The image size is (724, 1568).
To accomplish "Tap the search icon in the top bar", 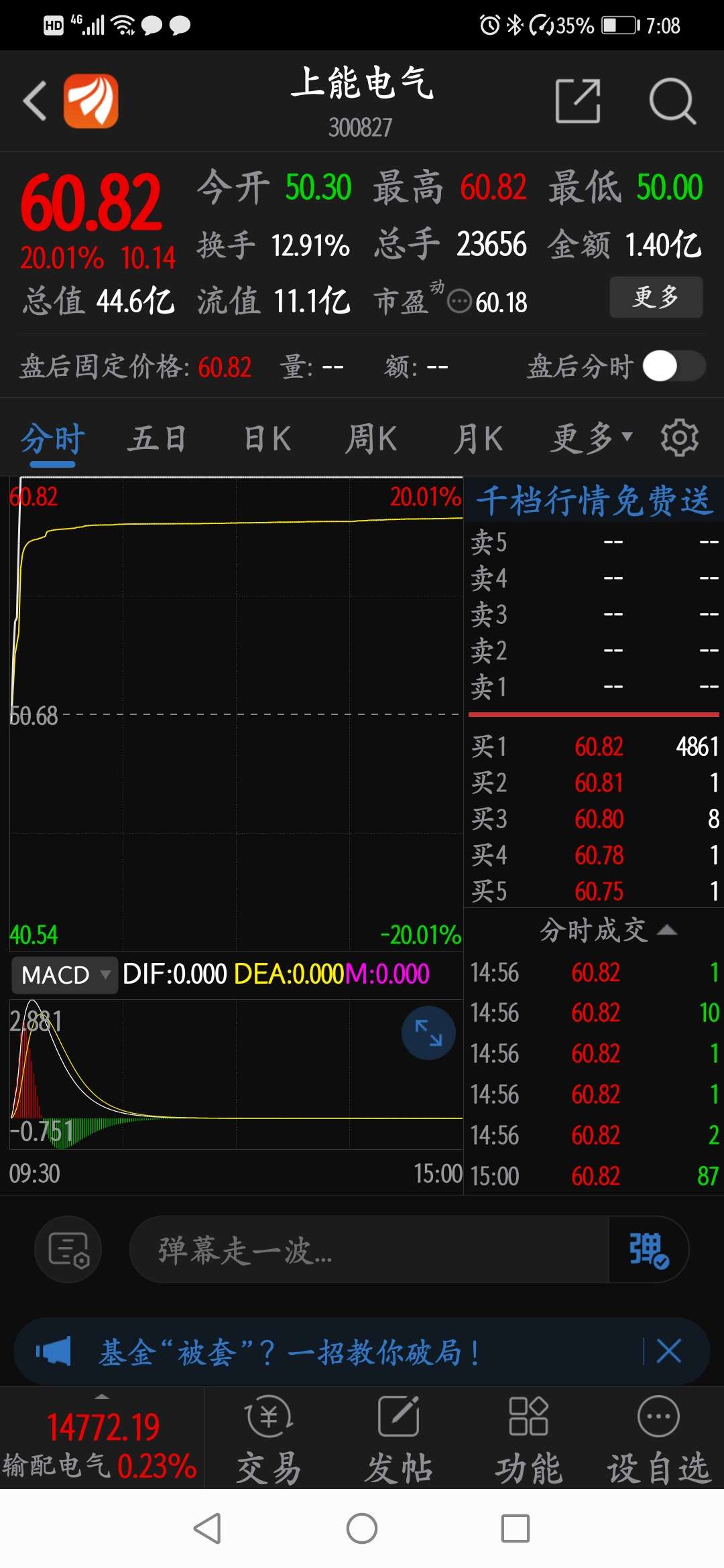I will 673,101.
